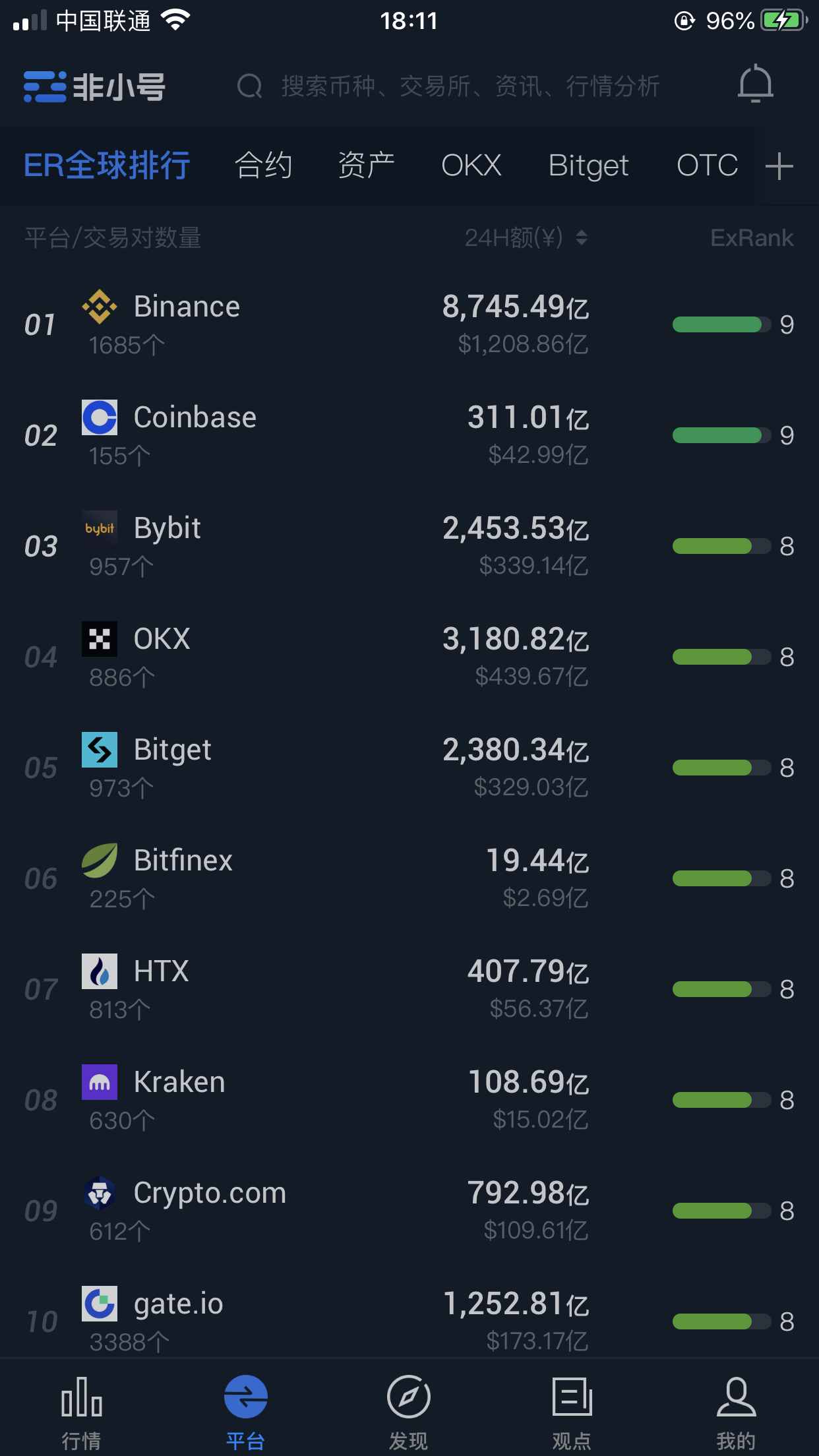The height and width of the screenshot is (1456, 819).
Task: Open the OTC tab
Action: [707, 165]
